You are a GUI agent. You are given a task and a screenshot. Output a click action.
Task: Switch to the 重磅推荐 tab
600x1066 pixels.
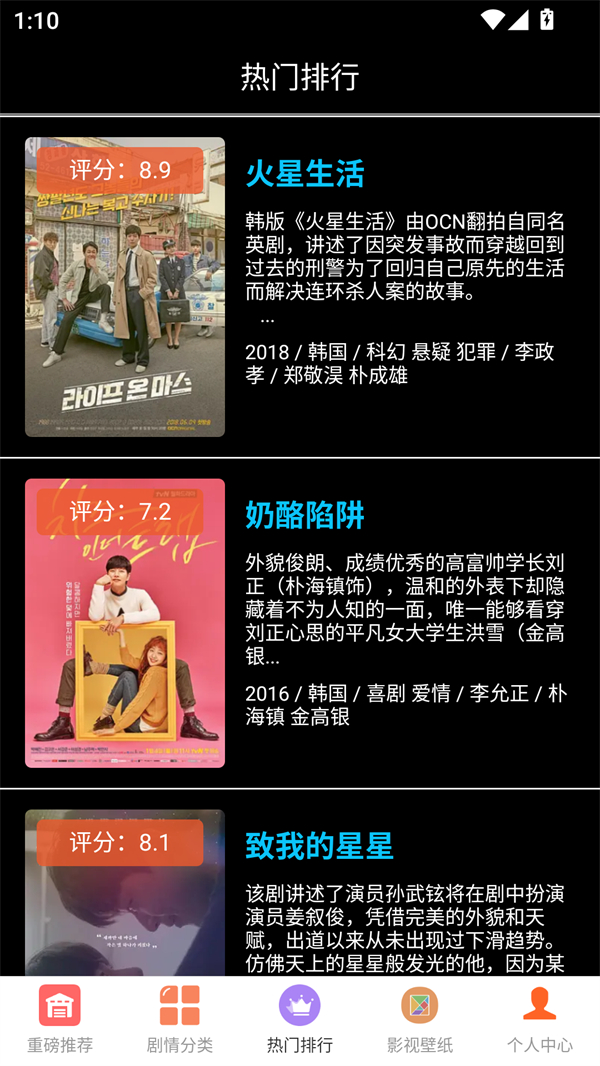tap(60, 1020)
